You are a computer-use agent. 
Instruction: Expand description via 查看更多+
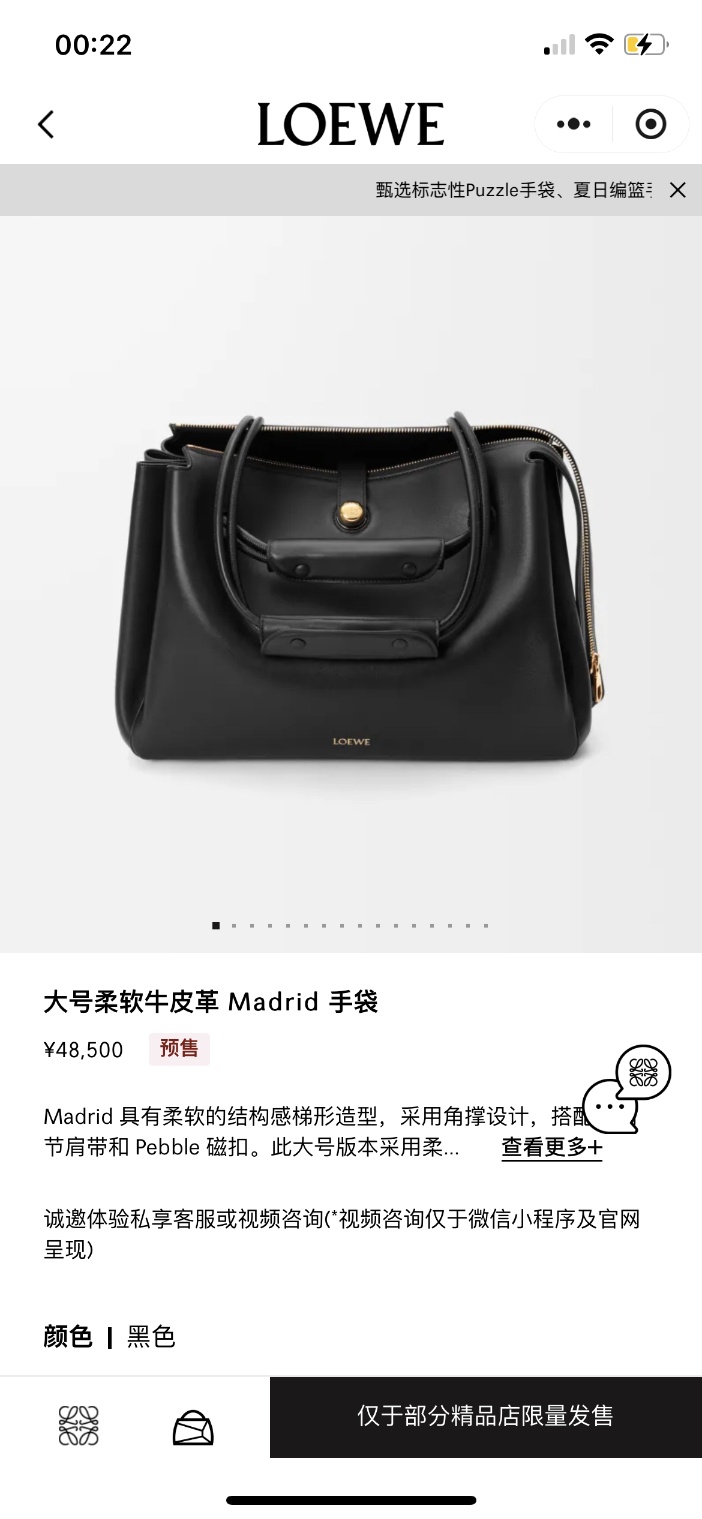pyautogui.click(x=551, y=1148)
